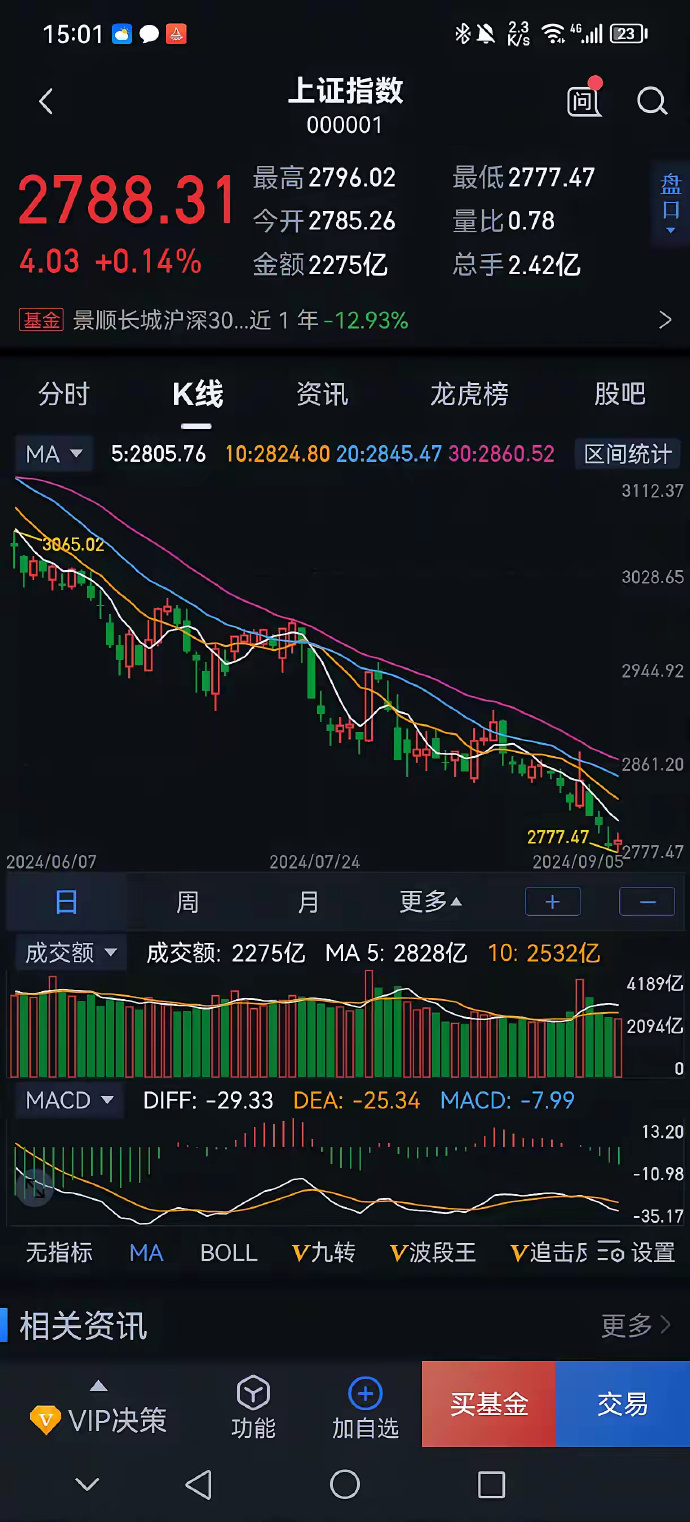Open the 问 ask icon with red dot
Image resolution: width=690 pixels, height=1522 pixels.
585,99
